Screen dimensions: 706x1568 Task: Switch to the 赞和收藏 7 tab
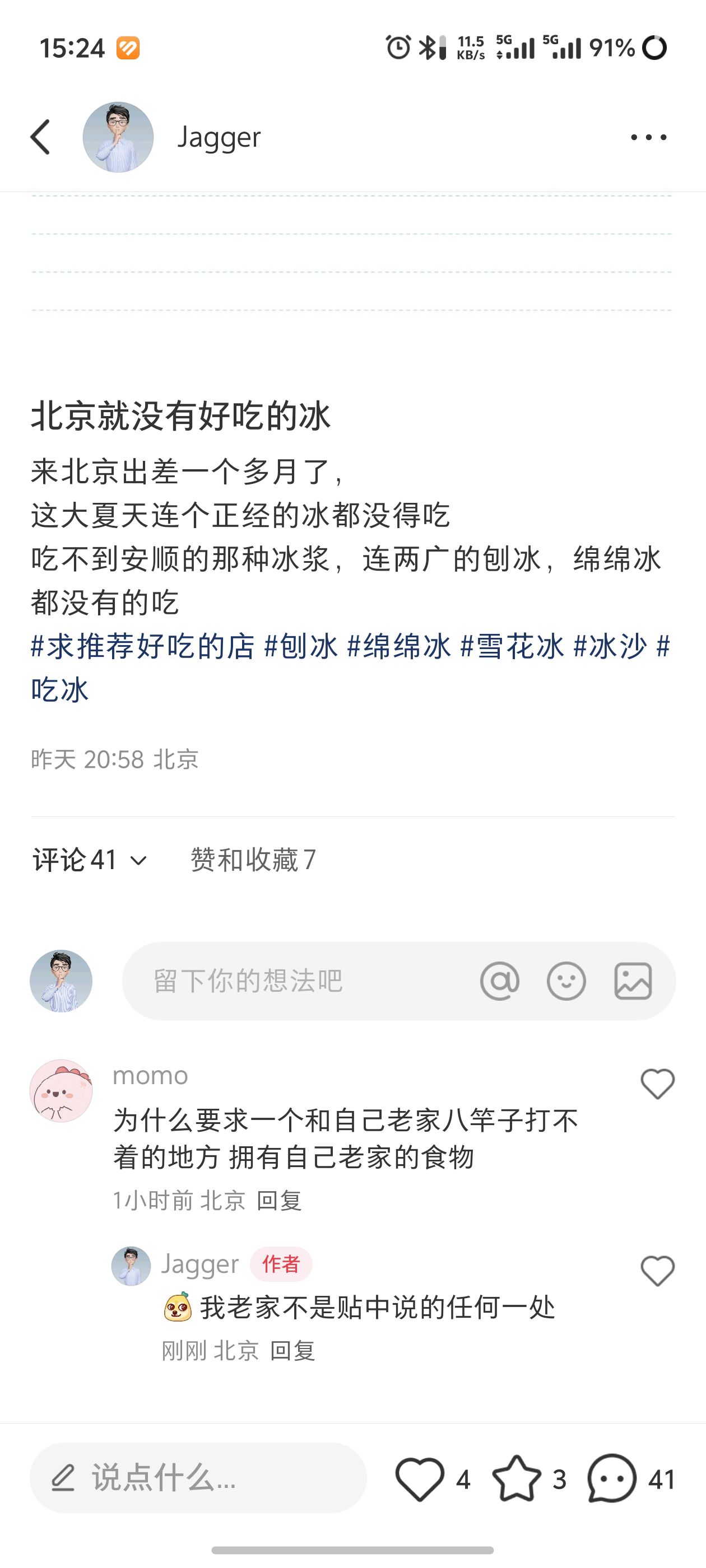point(253,860)
